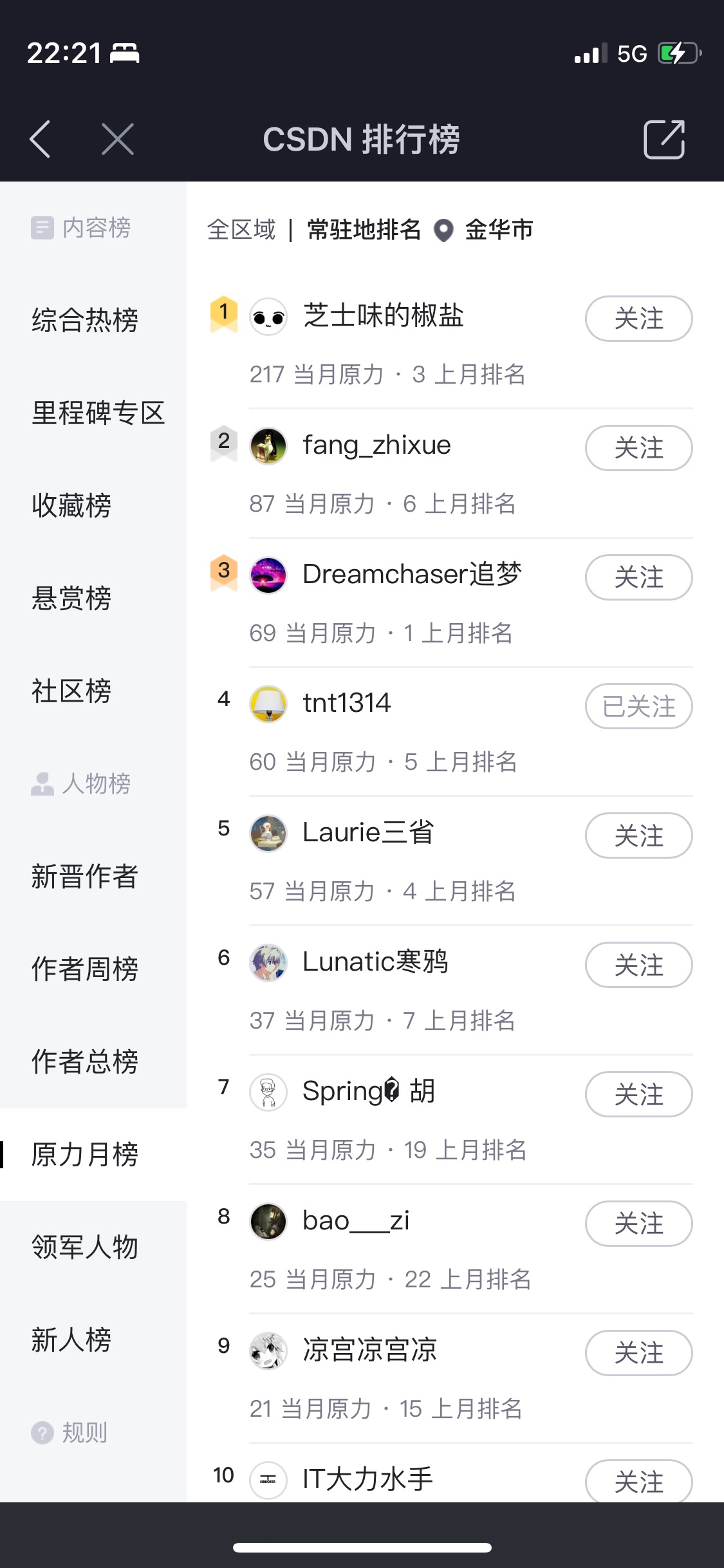Open 新人榜 ranking
The image size is (724, 1568).
click(x=71, y=1340)
